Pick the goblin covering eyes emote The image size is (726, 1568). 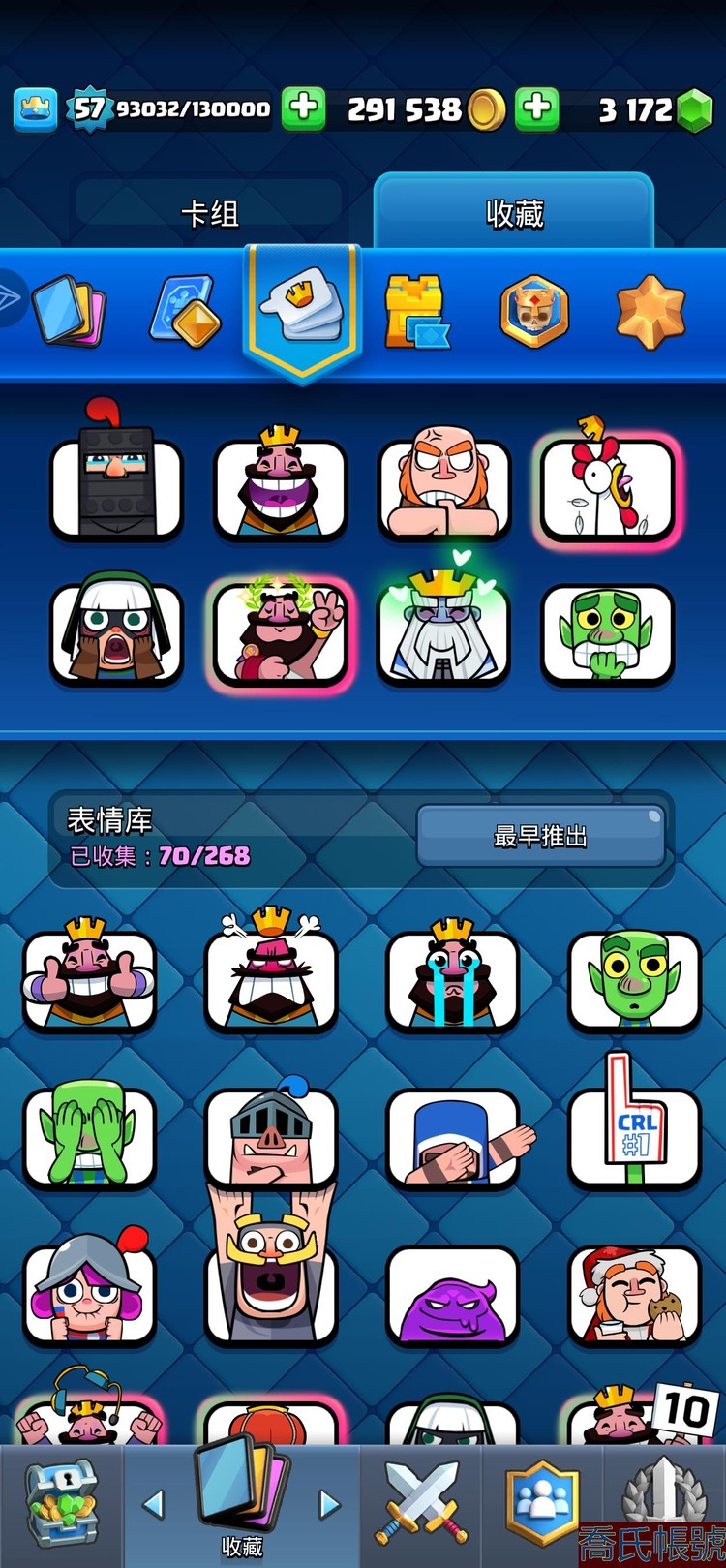point(89,1135)
